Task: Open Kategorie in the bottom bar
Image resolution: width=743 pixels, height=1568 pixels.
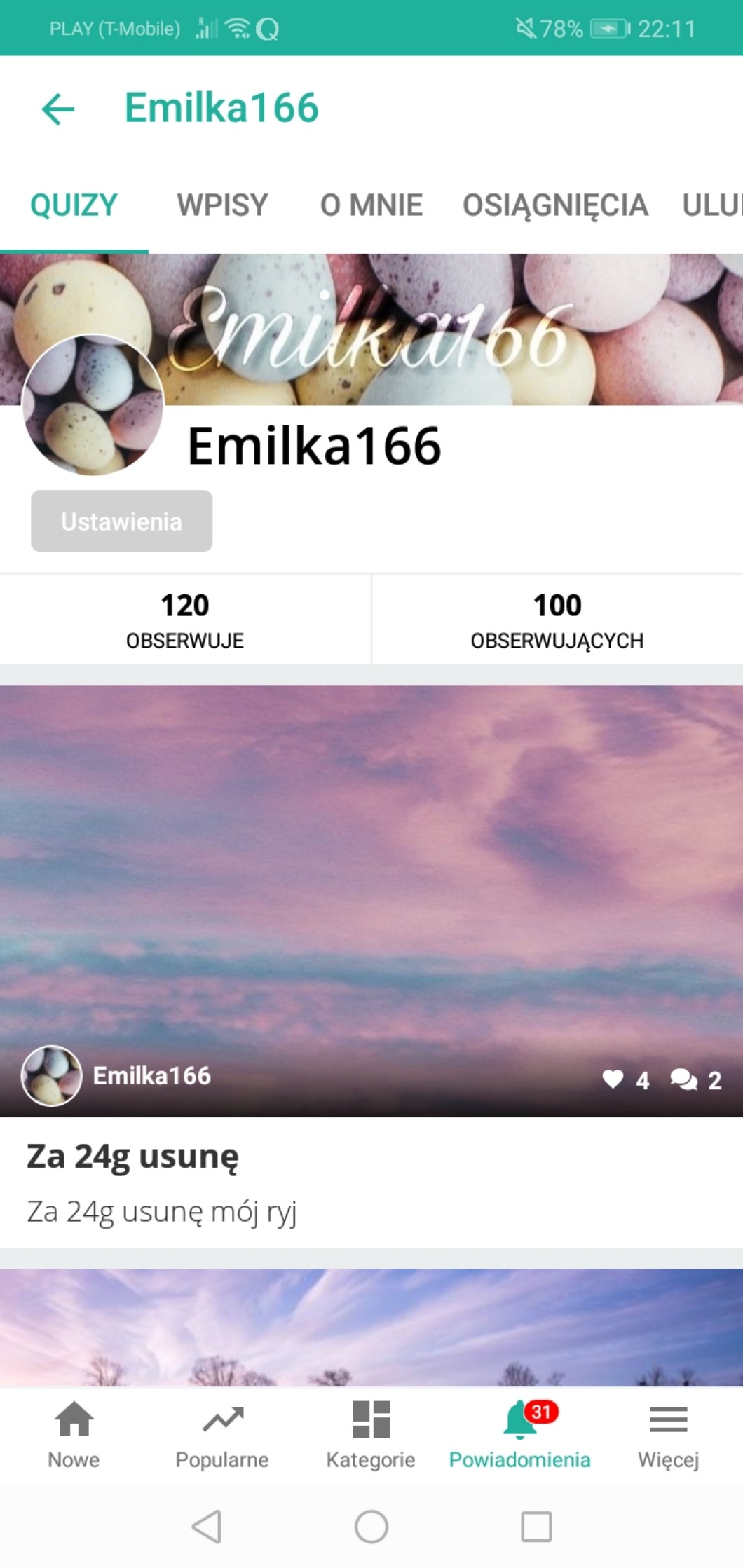Action: click(x=371, y=1434)
